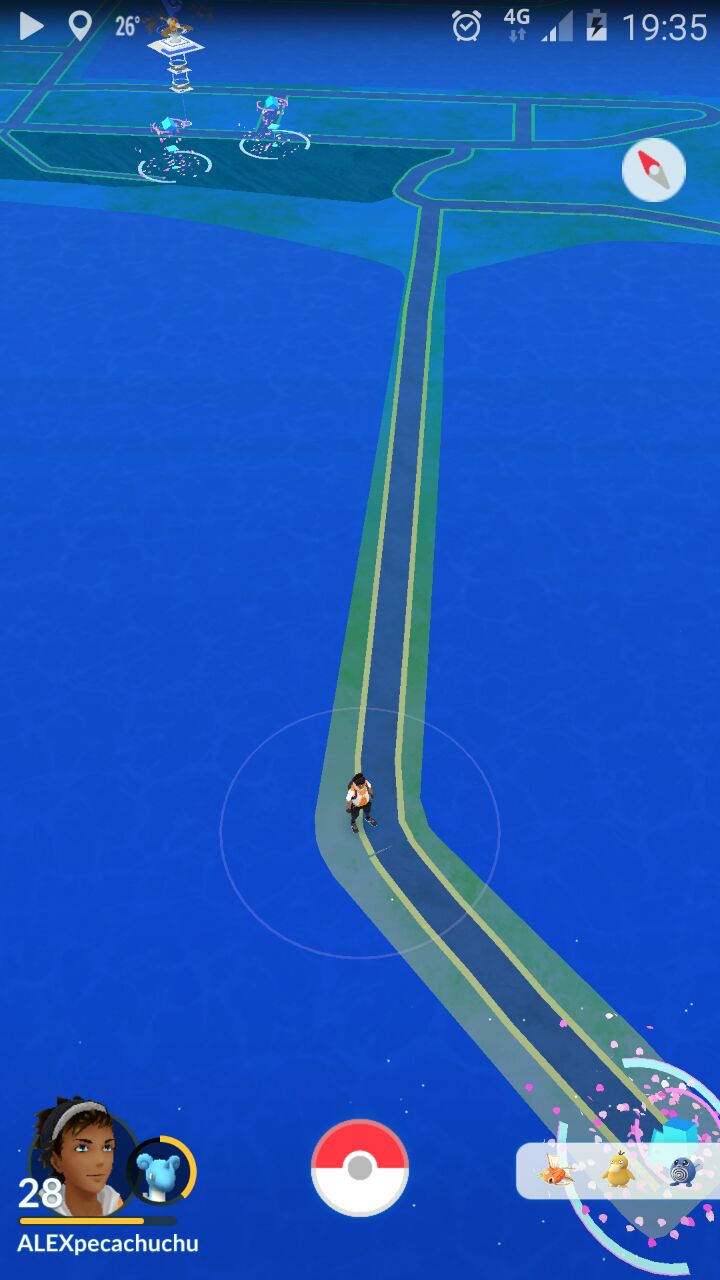This screenshot has height=1280, width=720.
Task: Tap the compass to reorient the map
Action: tap(654, 170)
